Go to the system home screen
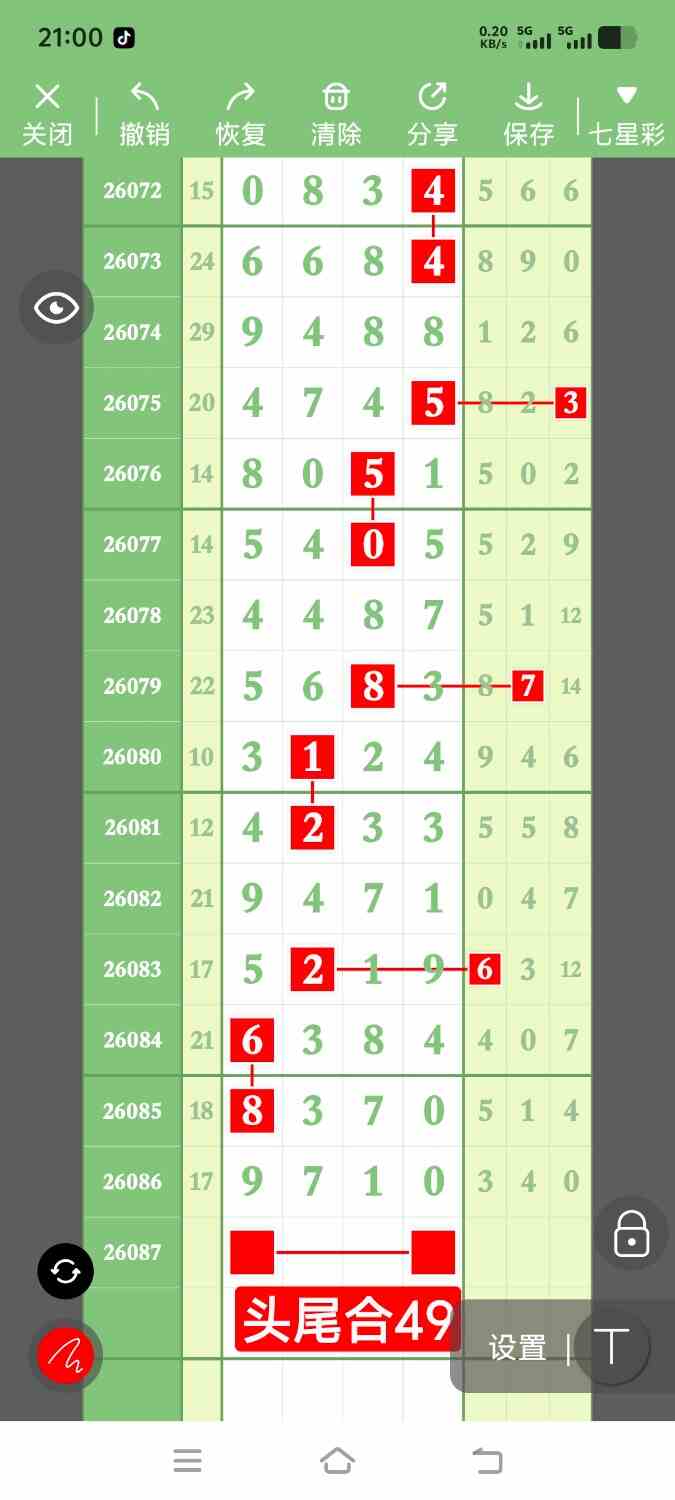This screenshot has height=1500, width=675. point(338,1461)
